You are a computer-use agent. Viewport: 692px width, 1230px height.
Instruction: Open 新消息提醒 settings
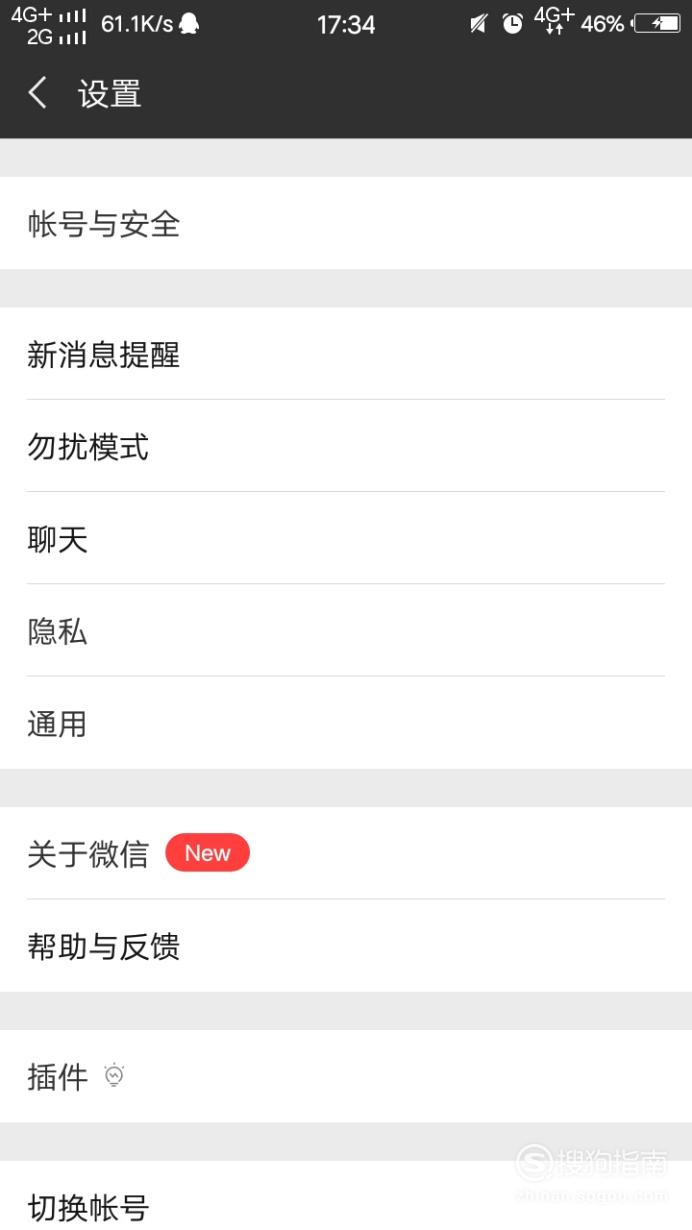pos(346,354)
